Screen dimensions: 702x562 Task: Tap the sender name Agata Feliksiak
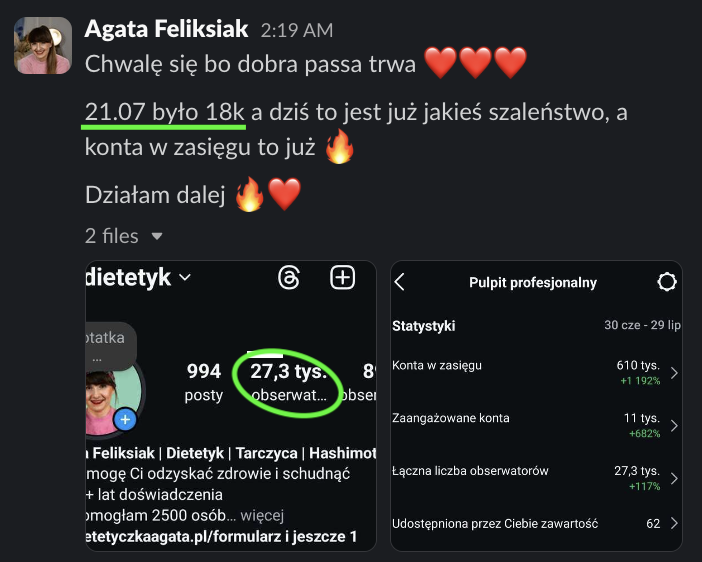click(166, 29)
